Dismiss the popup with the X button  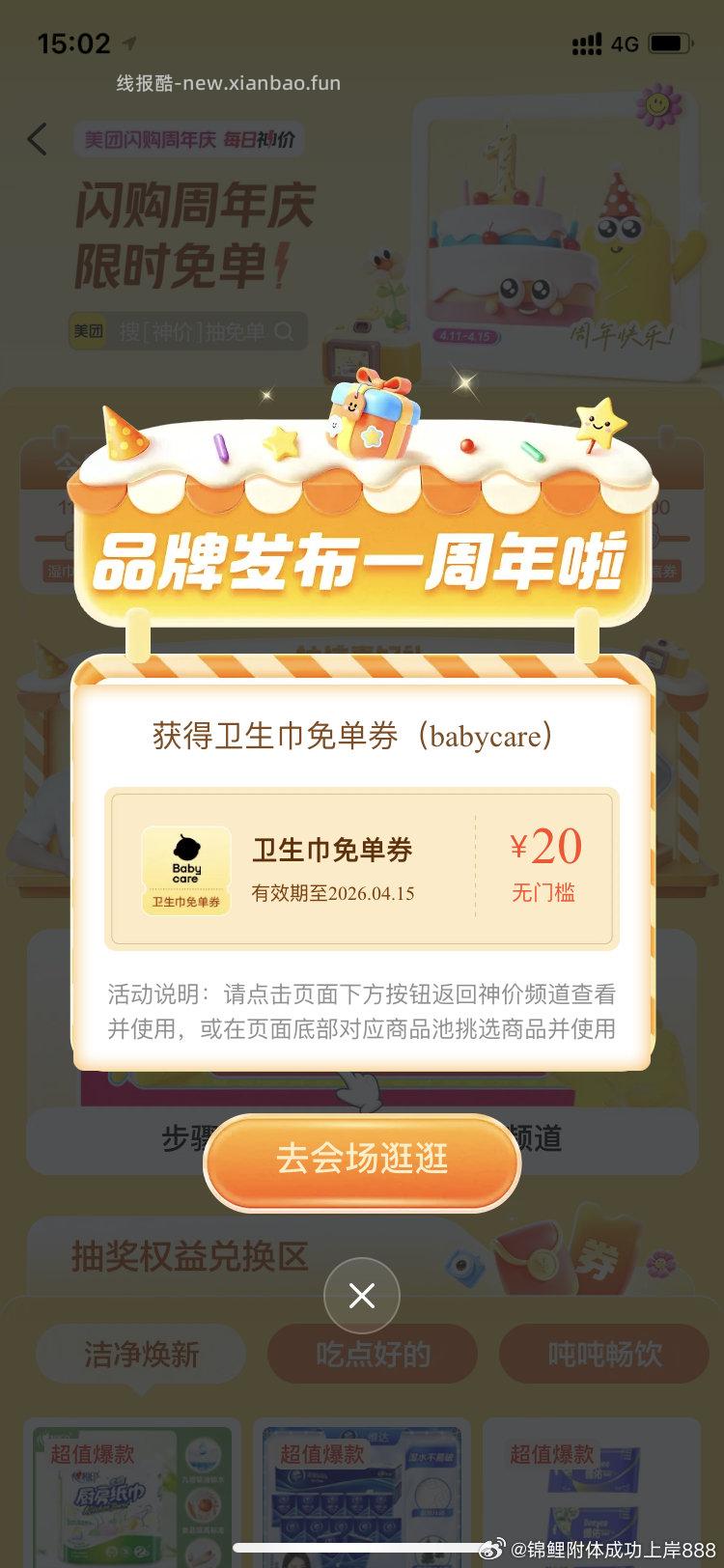pyautogui.click(x=361, y=1297)
